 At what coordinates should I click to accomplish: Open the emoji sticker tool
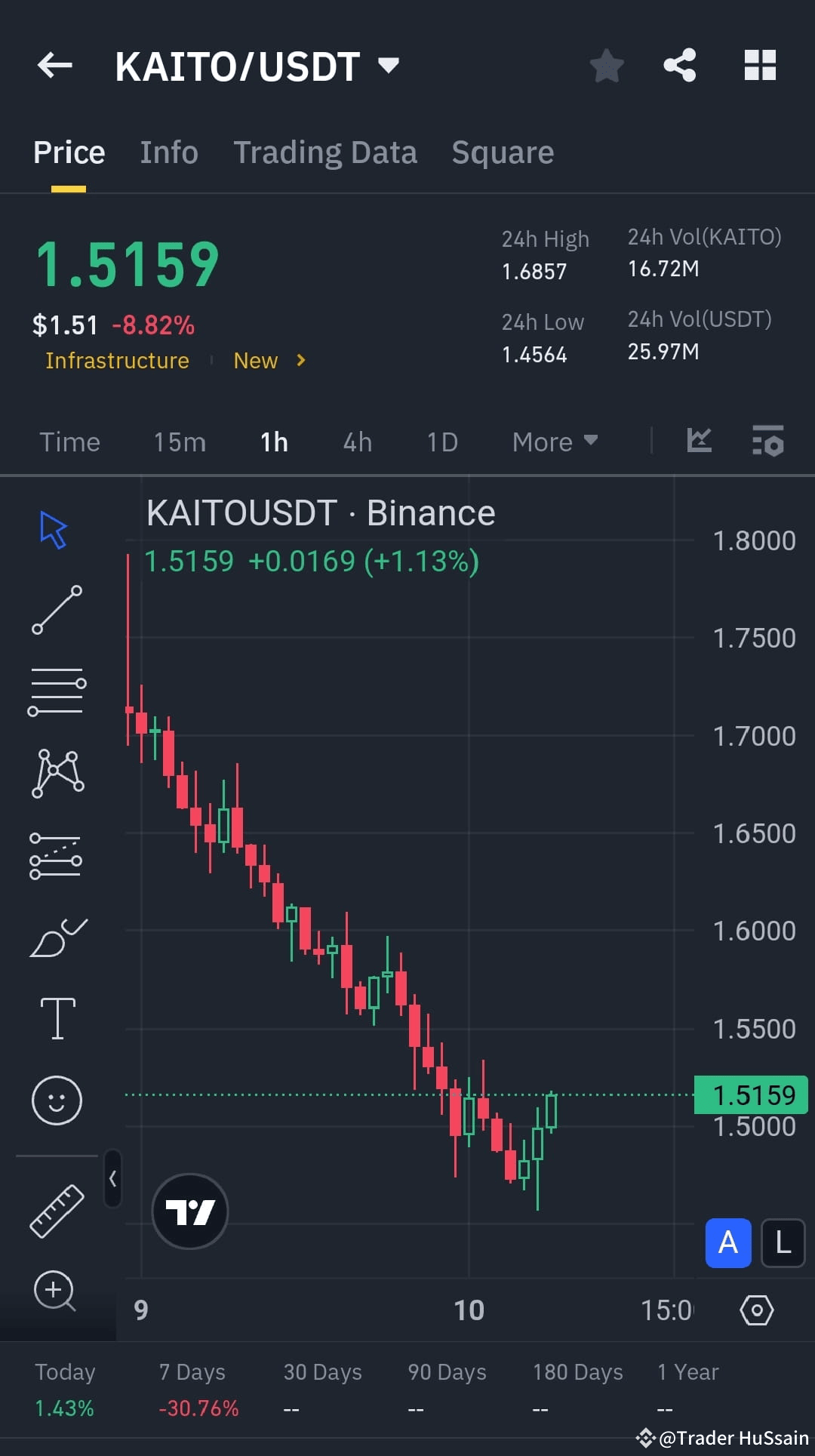click(x=57, y=1100)
